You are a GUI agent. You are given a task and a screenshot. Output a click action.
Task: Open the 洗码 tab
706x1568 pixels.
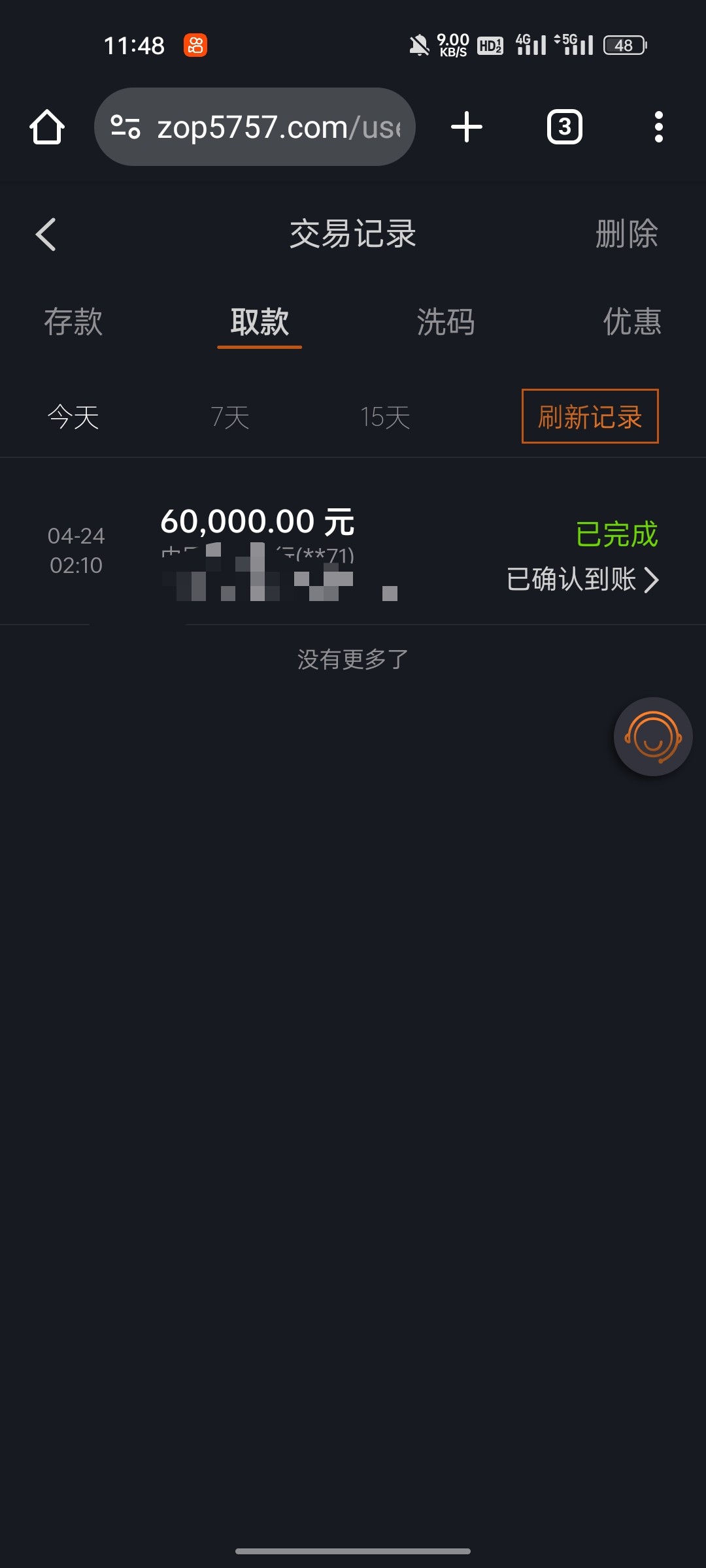click(x=446, y=322)
